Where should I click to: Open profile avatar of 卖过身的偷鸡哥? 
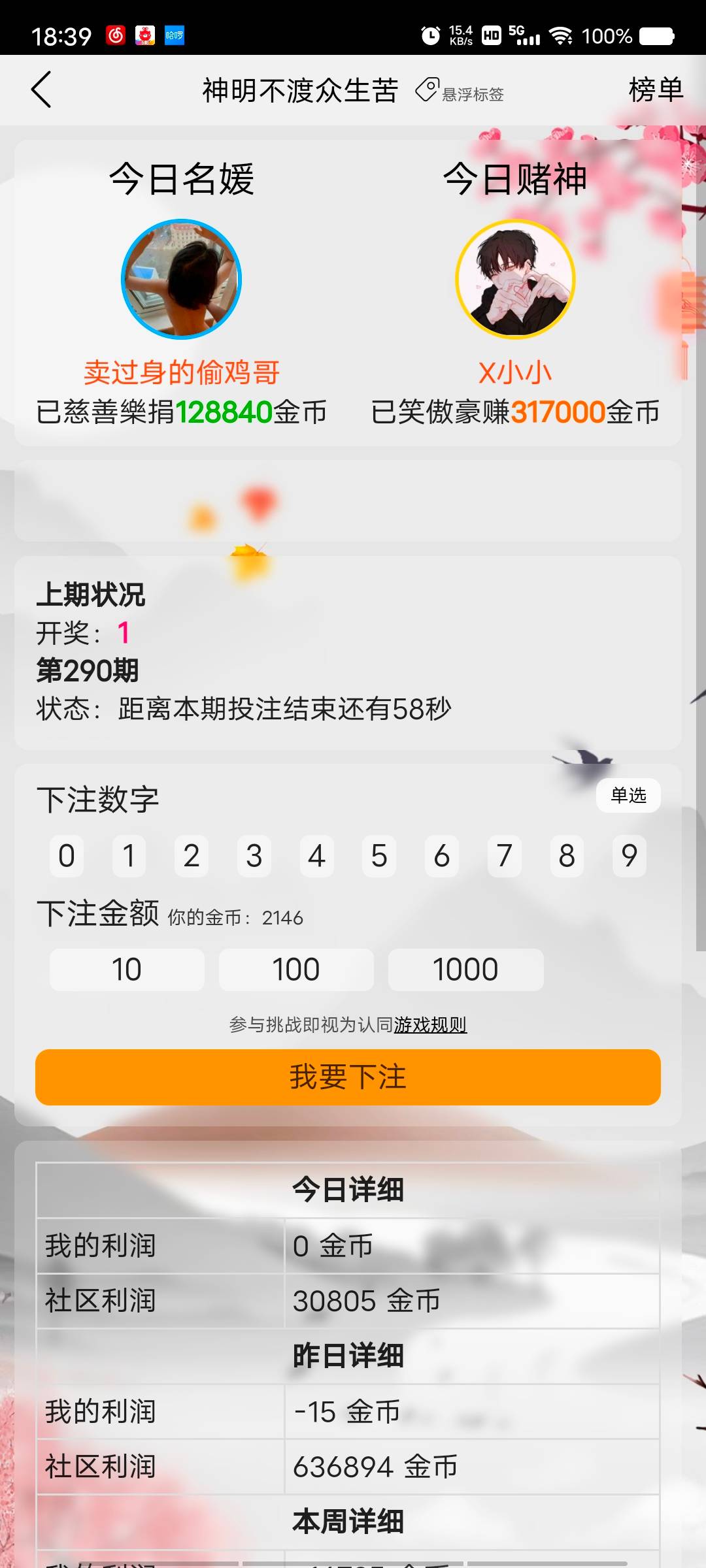(182, 279)
